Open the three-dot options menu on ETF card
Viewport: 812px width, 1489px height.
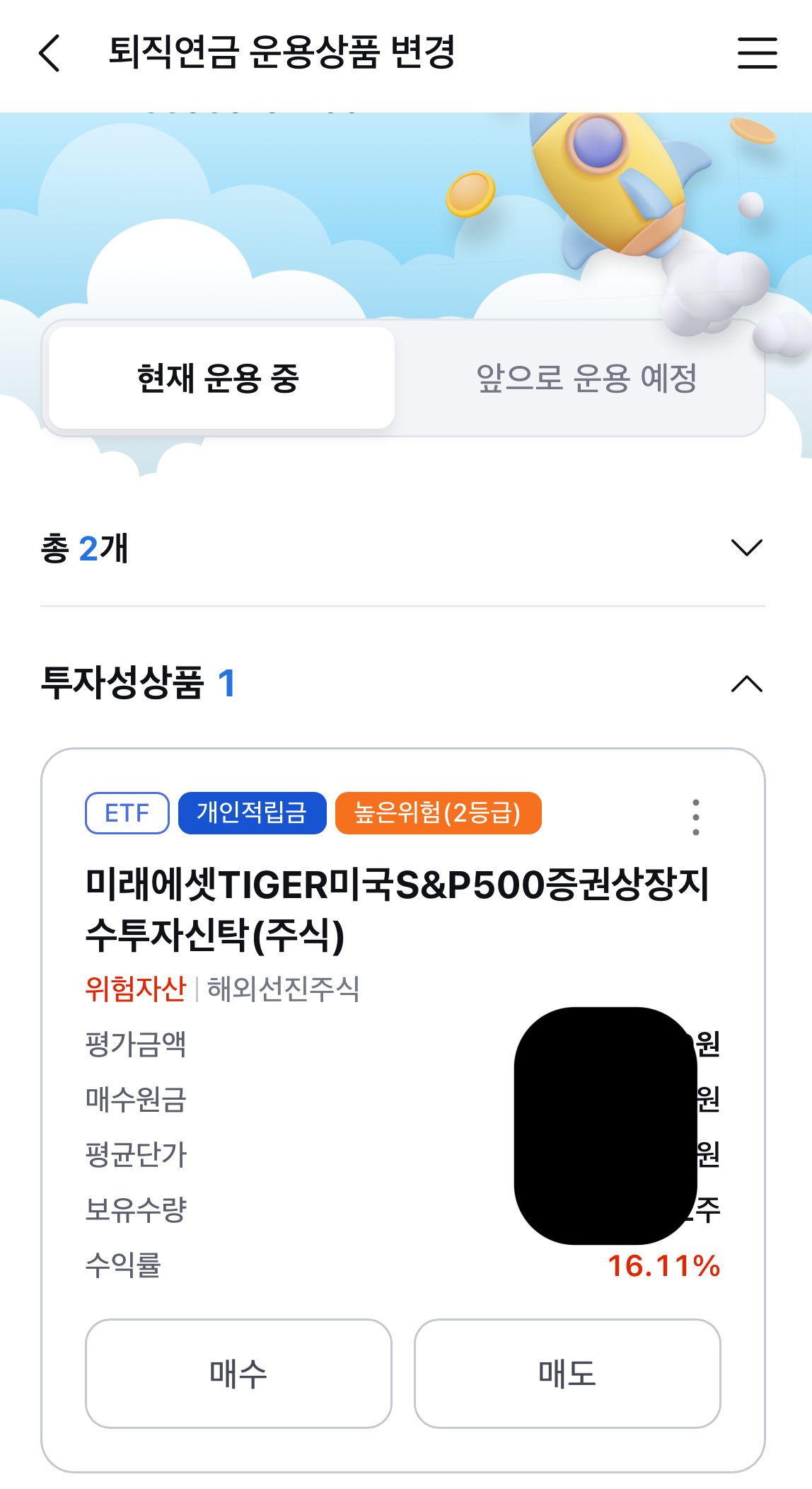[696, 815]
